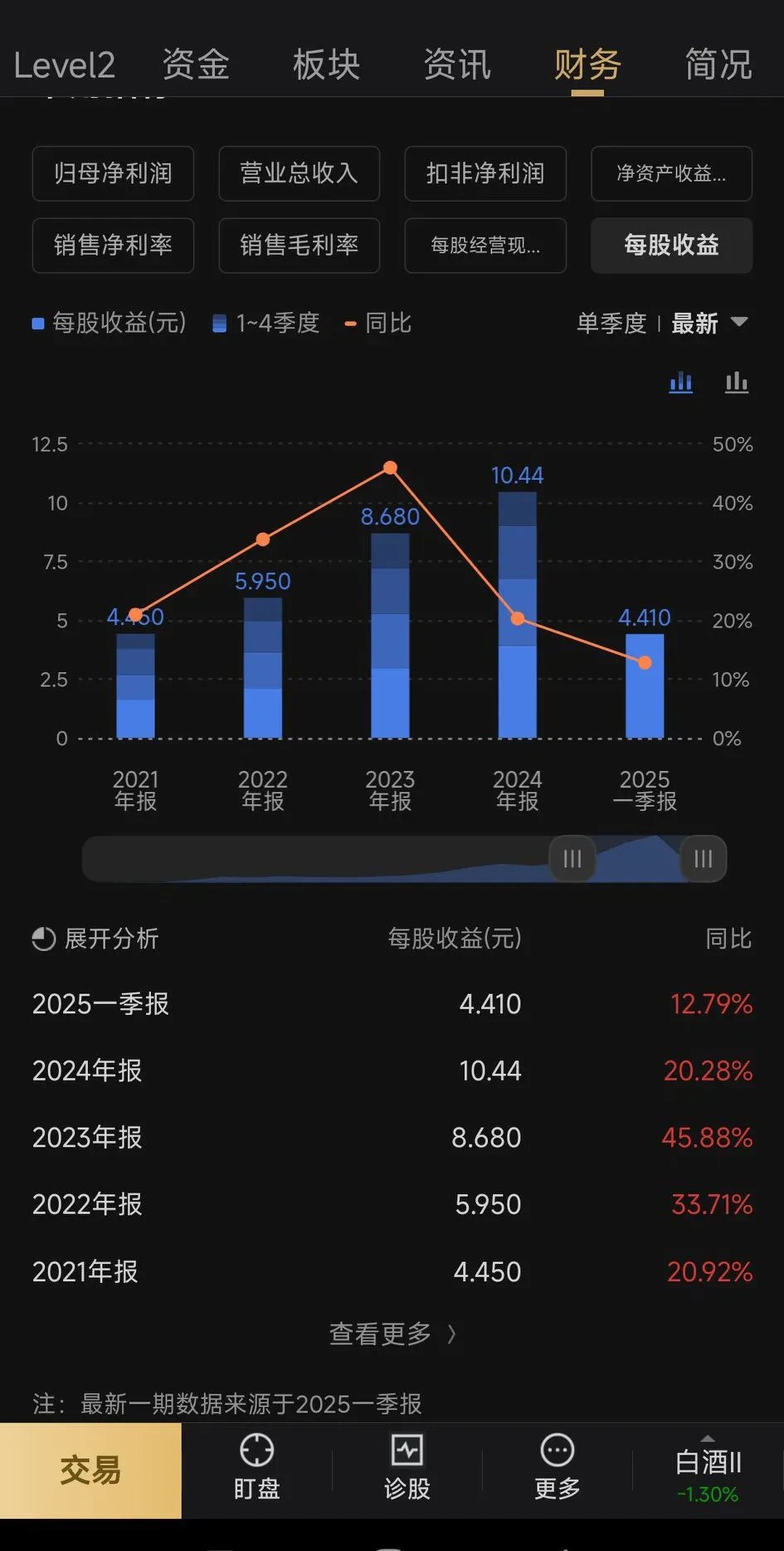Viewport: 784px width, 1551px height.
Task: Toggle the 同比 line legend
Action: click(377, 323)
